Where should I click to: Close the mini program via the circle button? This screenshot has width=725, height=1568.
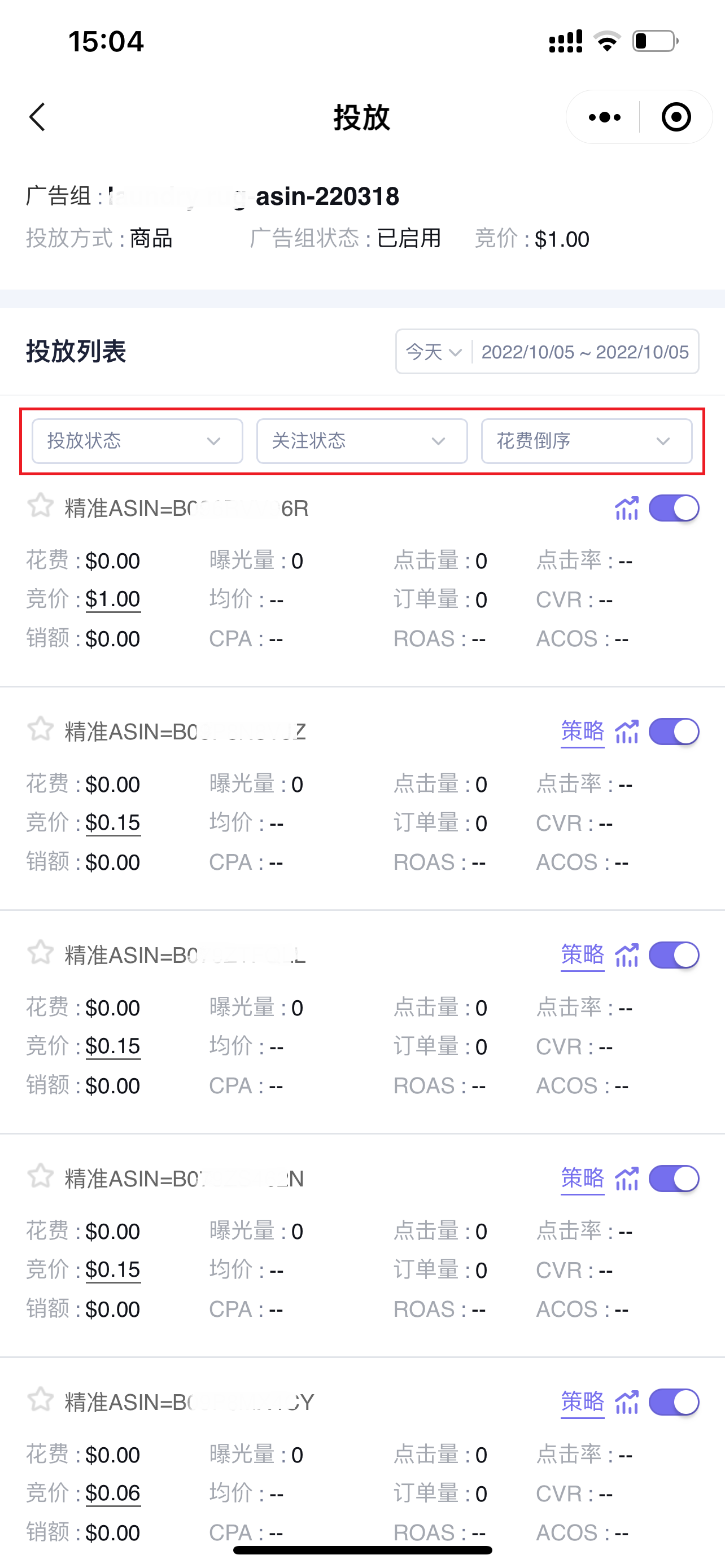(676, 117)
